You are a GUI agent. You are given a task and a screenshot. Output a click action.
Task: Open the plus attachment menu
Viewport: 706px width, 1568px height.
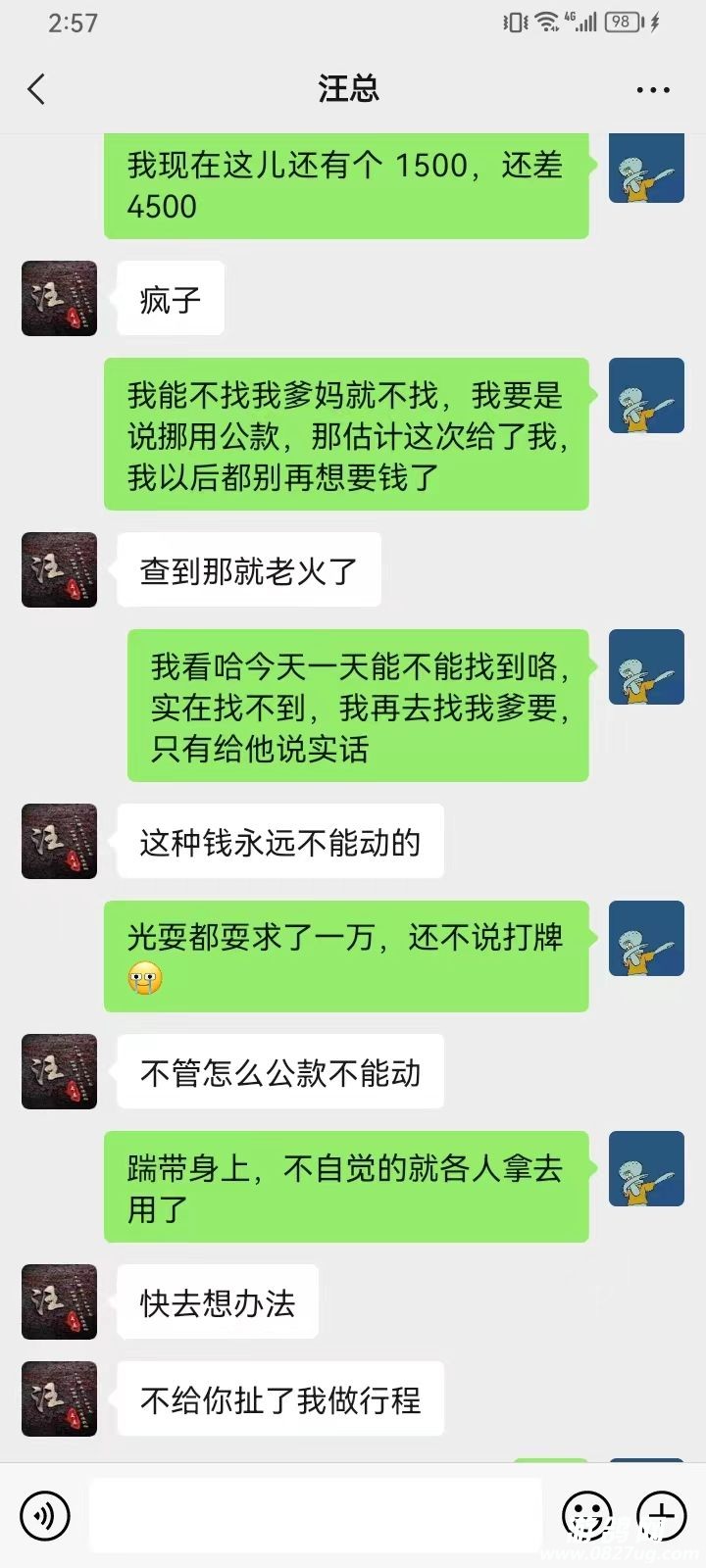661,1515
